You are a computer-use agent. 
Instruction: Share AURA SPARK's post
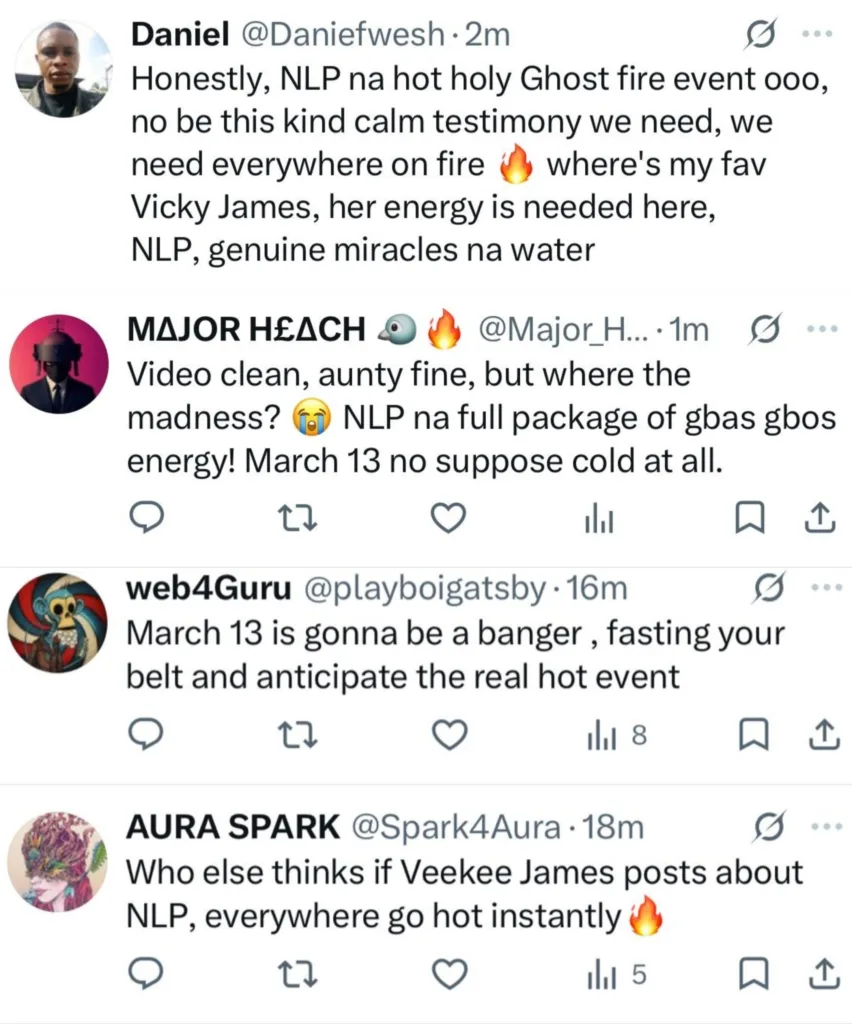pos(819,972)
